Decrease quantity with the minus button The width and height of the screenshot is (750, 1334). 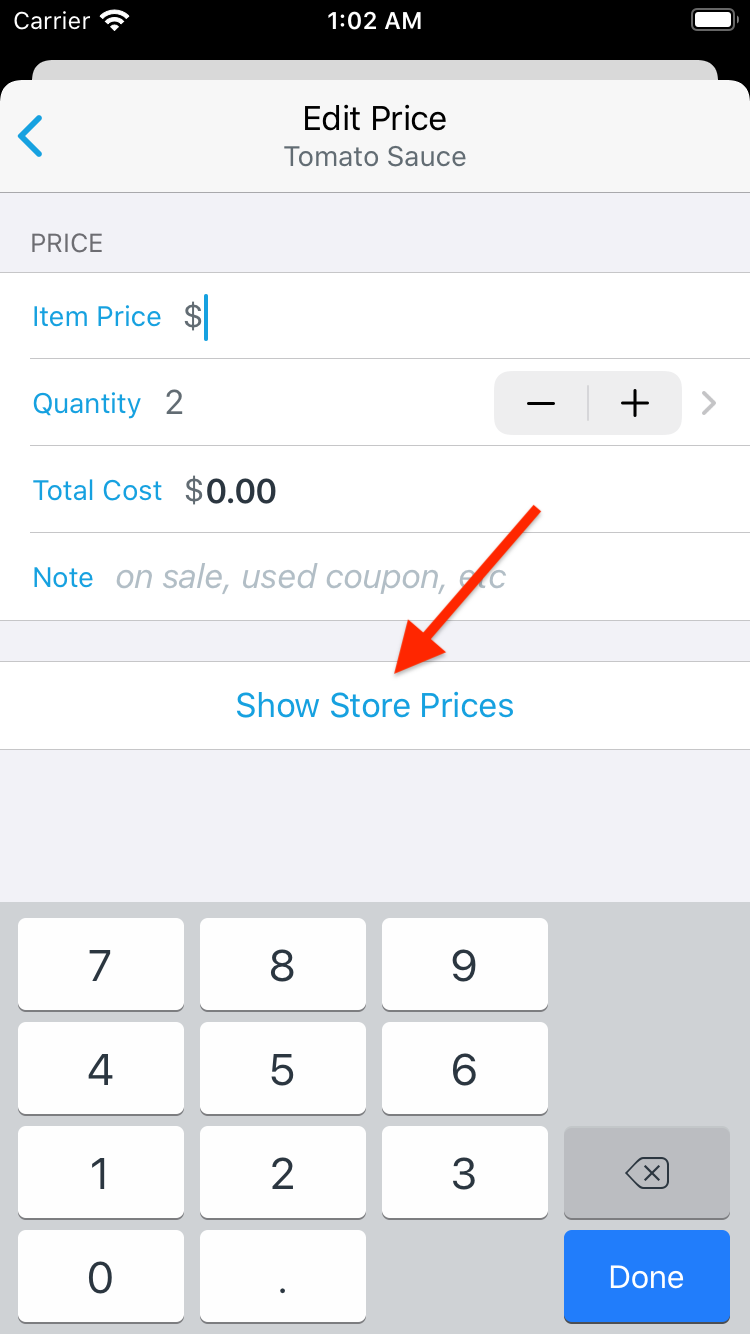pyautogui.click(x=541, y=403)
